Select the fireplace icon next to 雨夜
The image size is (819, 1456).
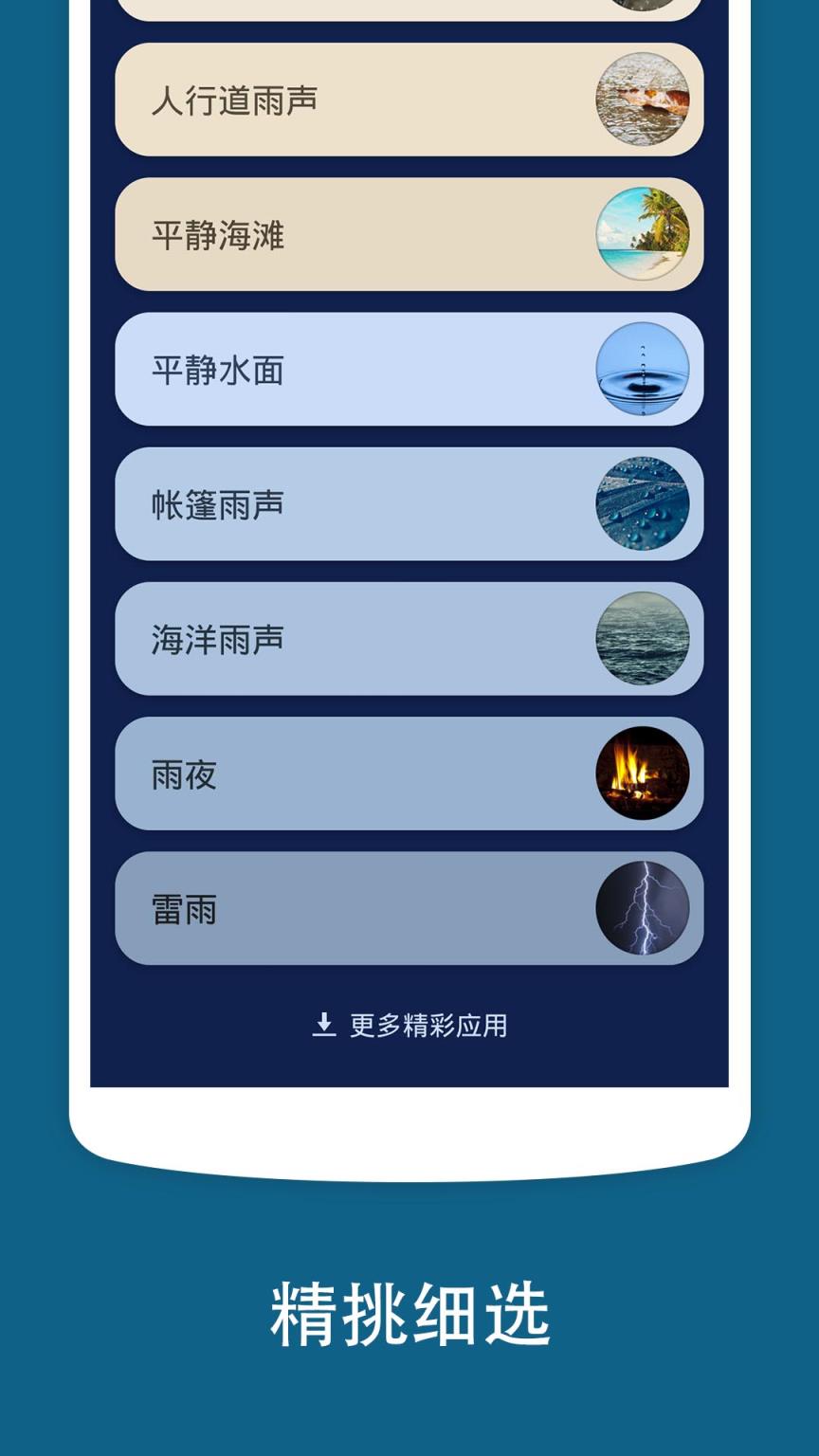coord(645,774)
